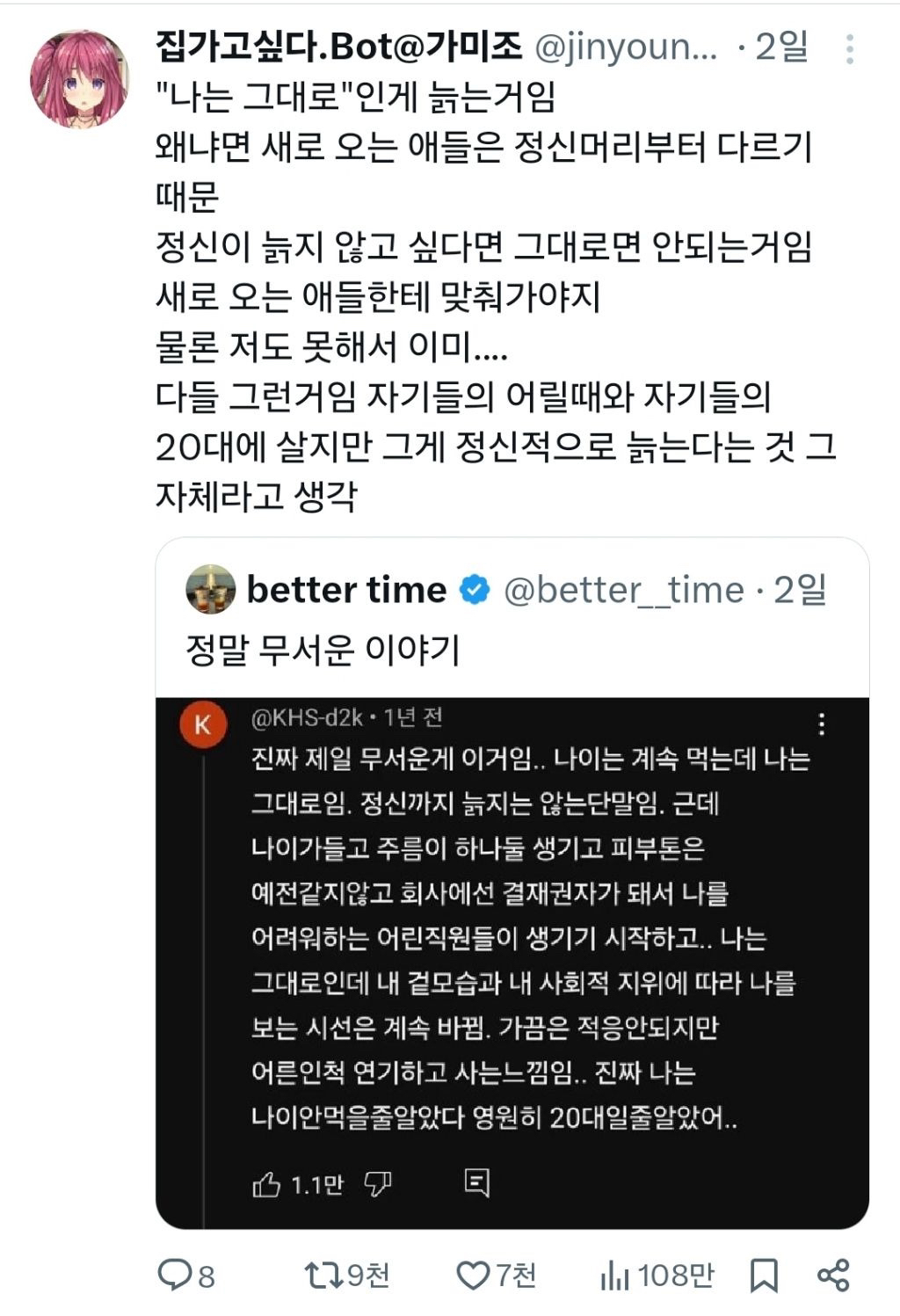Click the blue verified badge next to better time

coord(473,592)
